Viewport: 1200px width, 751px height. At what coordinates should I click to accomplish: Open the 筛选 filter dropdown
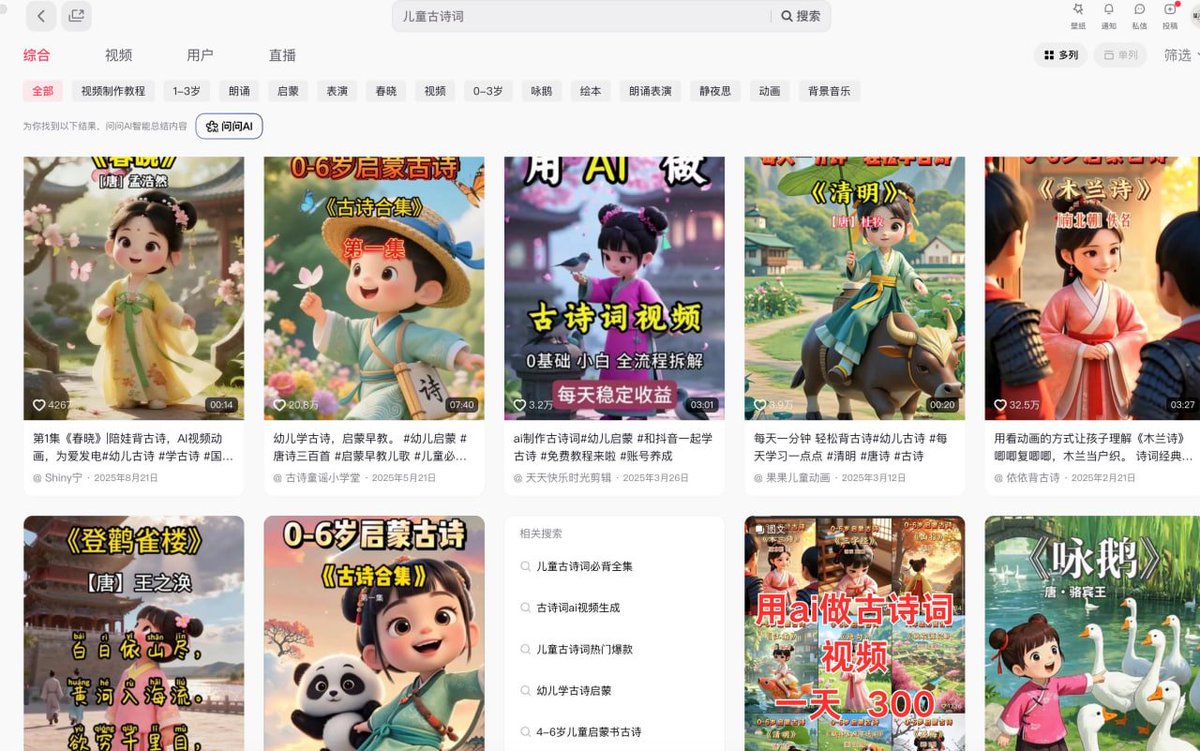1180,55
